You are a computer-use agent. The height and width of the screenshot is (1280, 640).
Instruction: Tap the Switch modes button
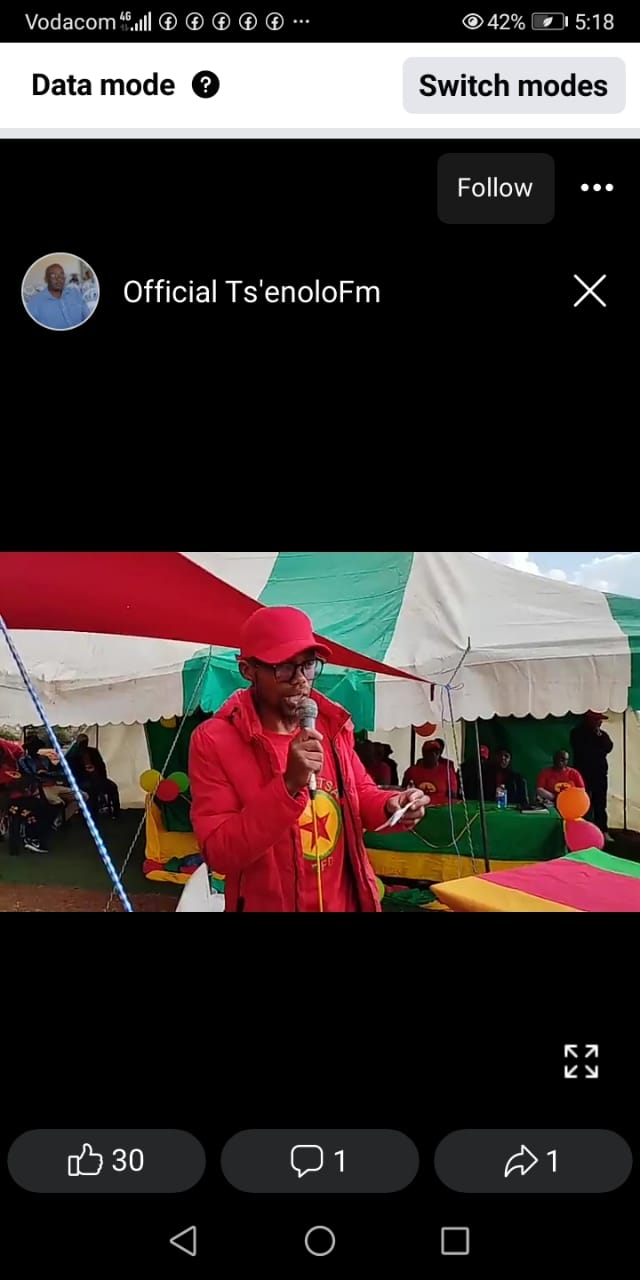pos(512,86)
